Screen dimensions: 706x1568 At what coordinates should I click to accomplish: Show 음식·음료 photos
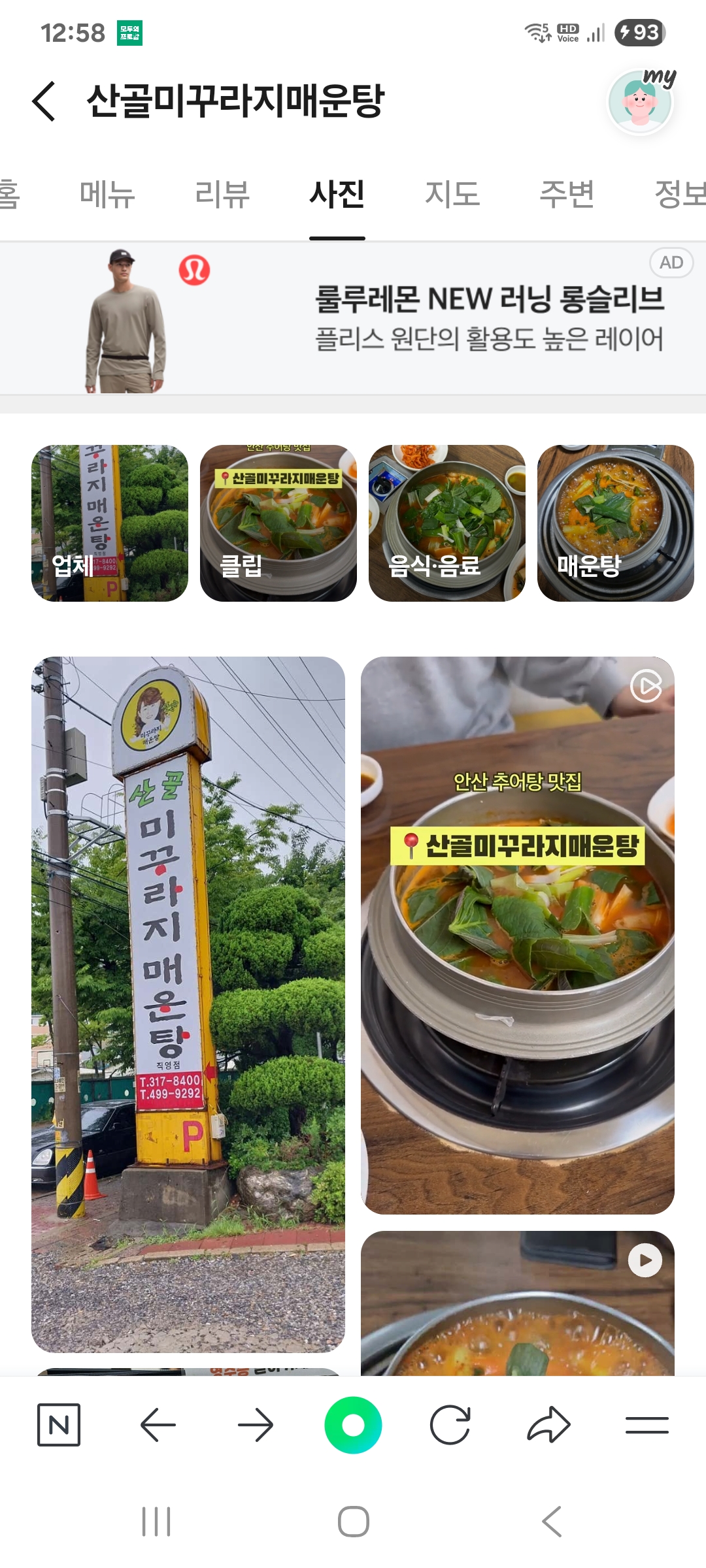click(447, 523)
